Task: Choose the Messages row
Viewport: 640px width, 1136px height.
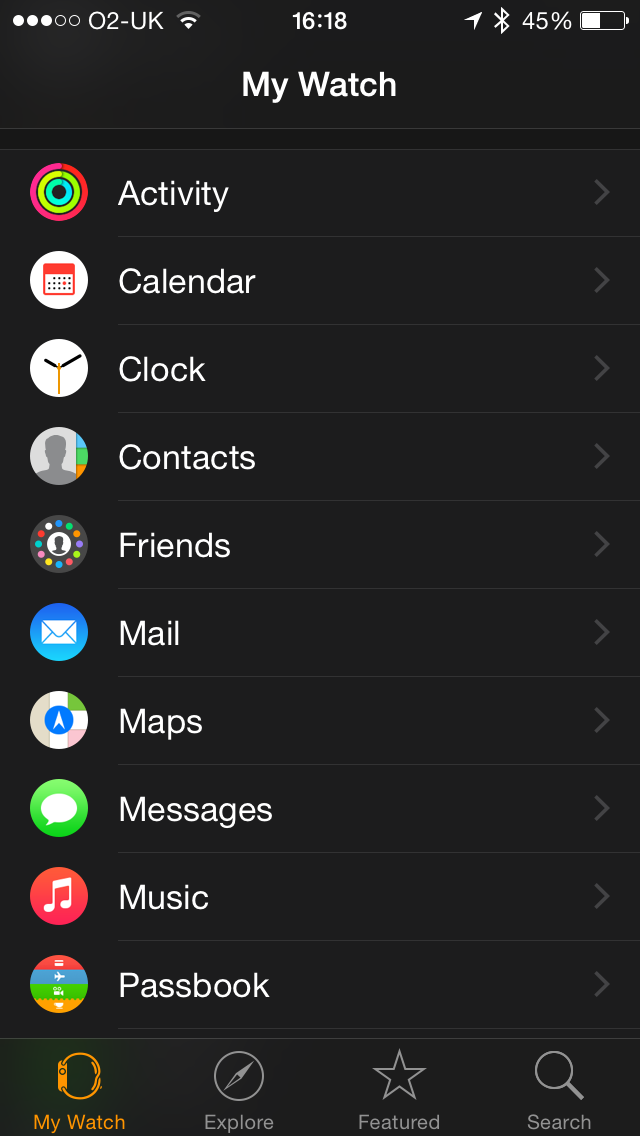Action: tap(320, 809)
